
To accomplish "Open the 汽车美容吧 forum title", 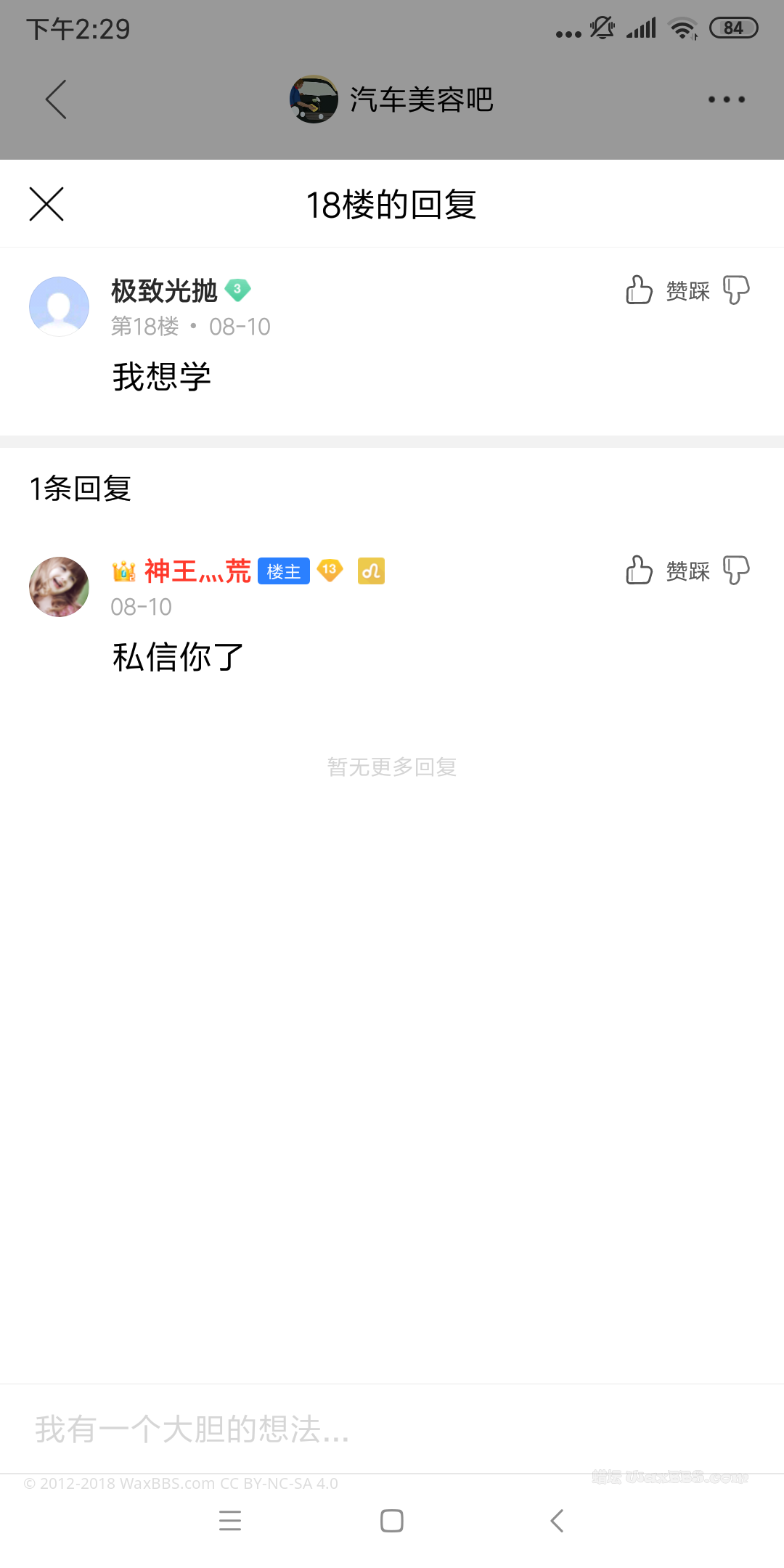I will [x=420, y=99].
